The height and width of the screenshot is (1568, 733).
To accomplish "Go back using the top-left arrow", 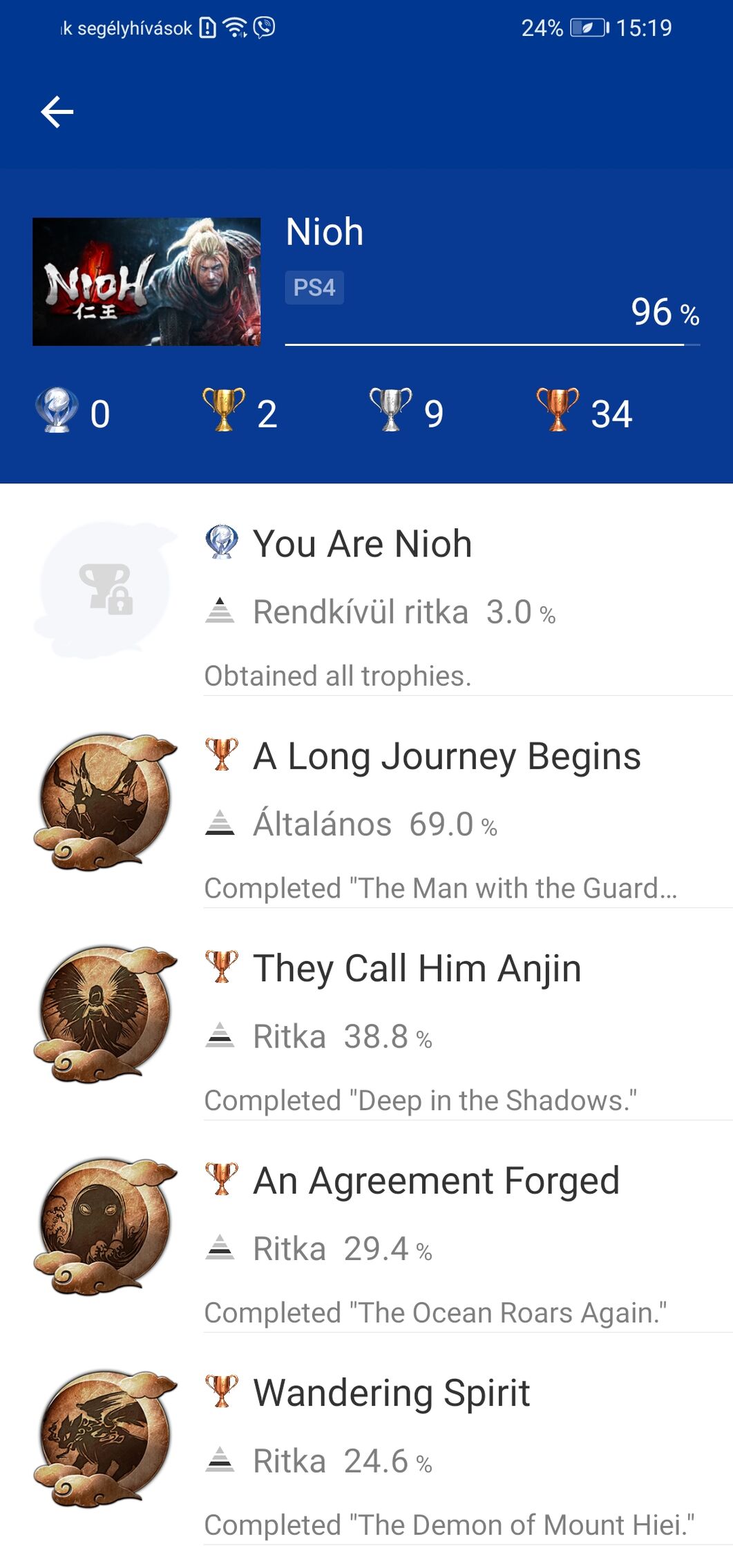I will (57, 113).
